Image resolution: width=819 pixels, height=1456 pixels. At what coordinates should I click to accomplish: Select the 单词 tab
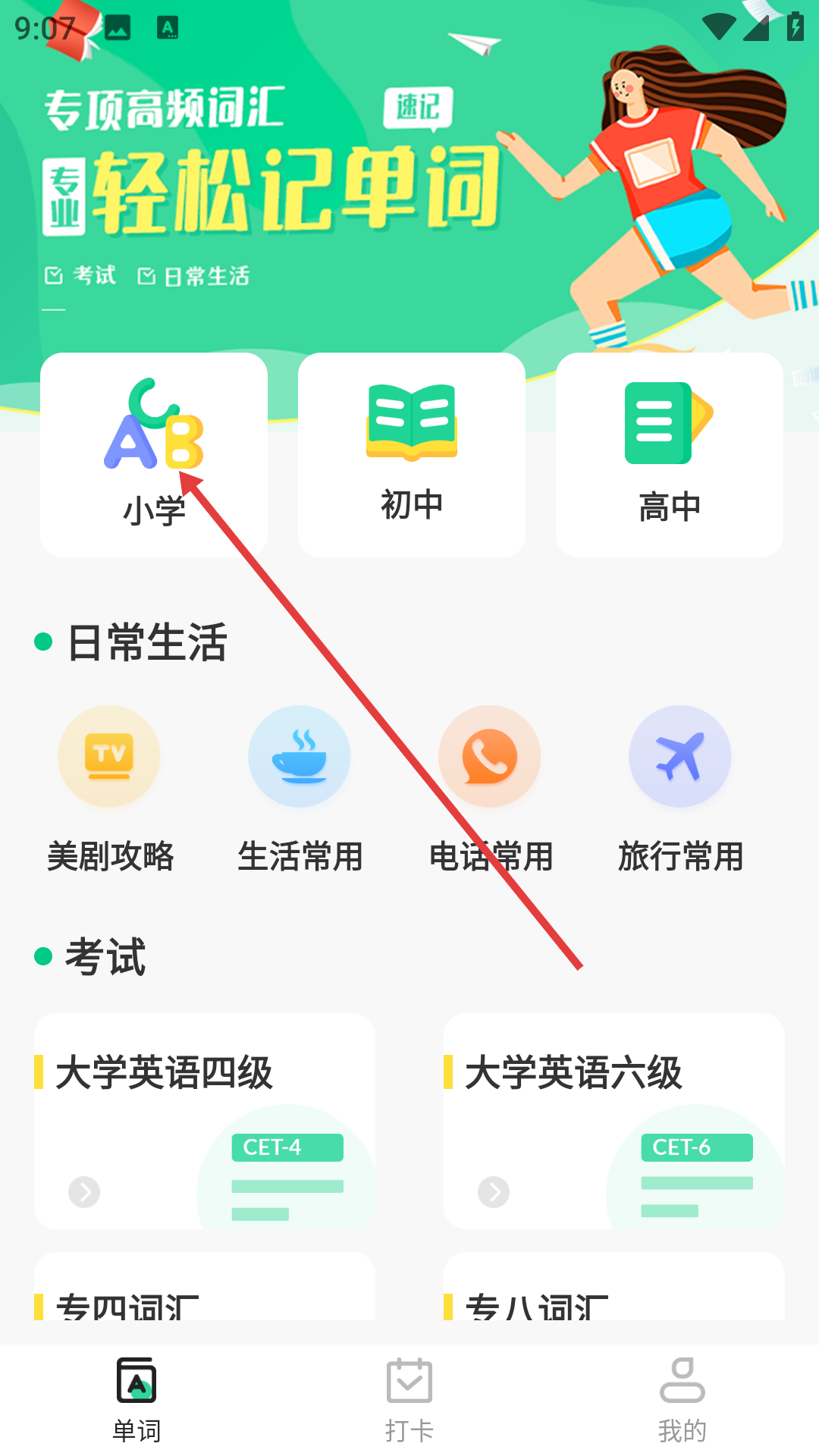[136, 1400]
